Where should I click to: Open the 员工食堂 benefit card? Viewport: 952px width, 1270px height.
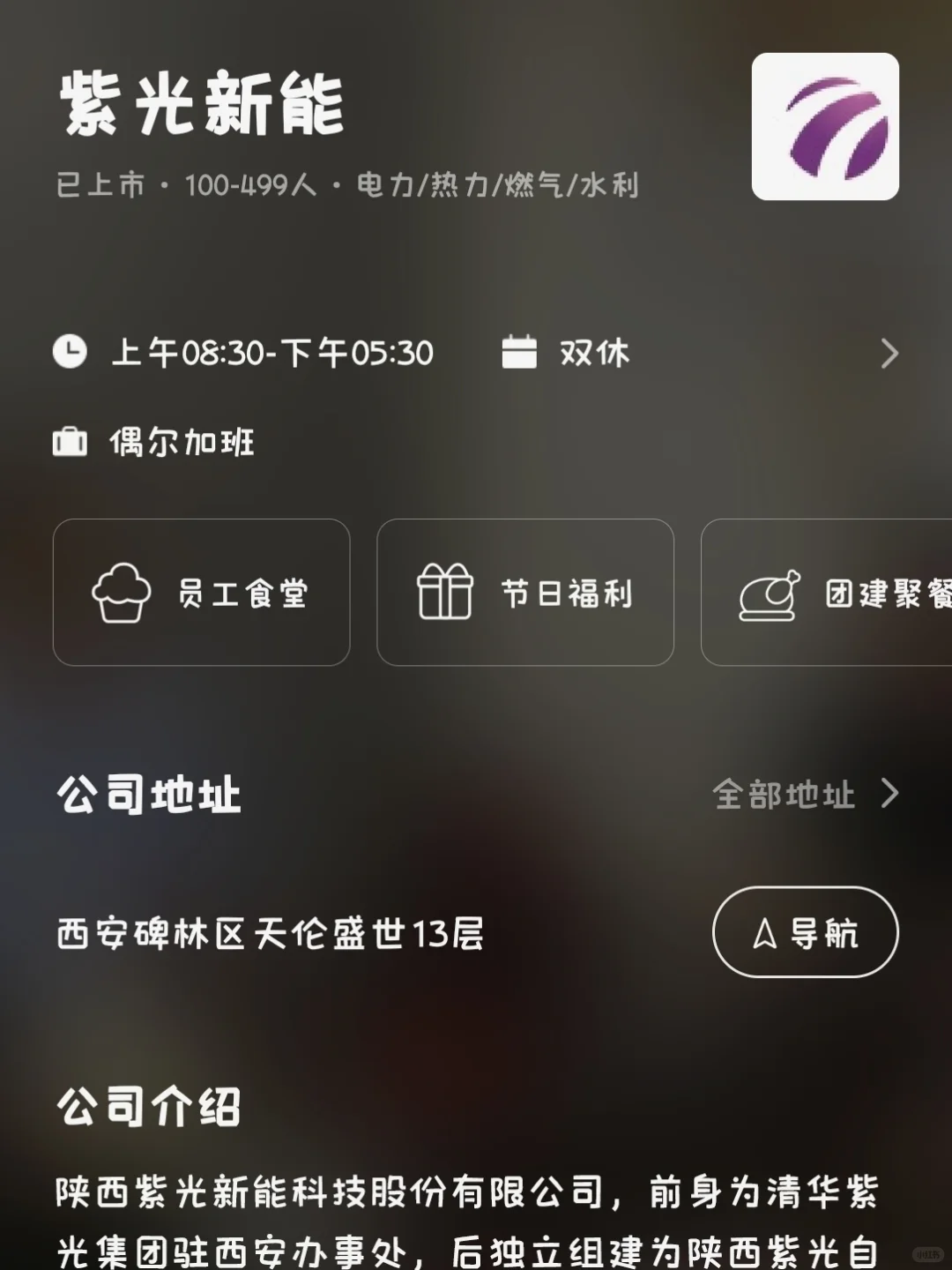click(x=201, y=593)
